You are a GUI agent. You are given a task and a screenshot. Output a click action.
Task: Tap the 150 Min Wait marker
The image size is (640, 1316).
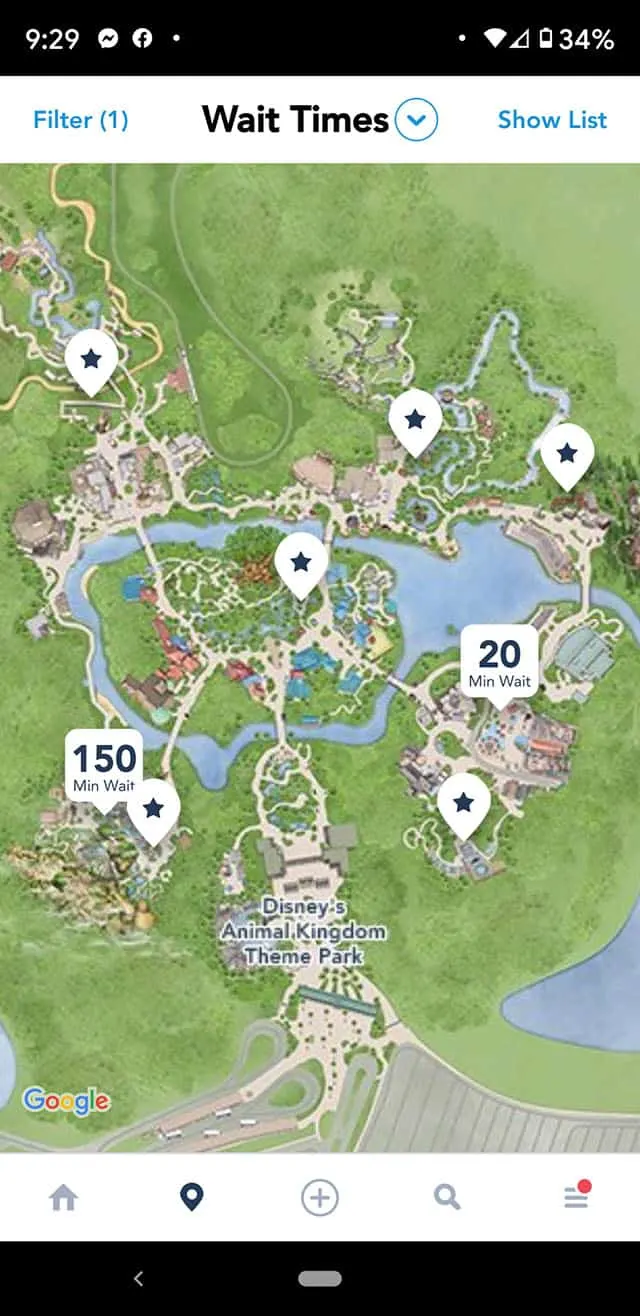tap(104, 766)
